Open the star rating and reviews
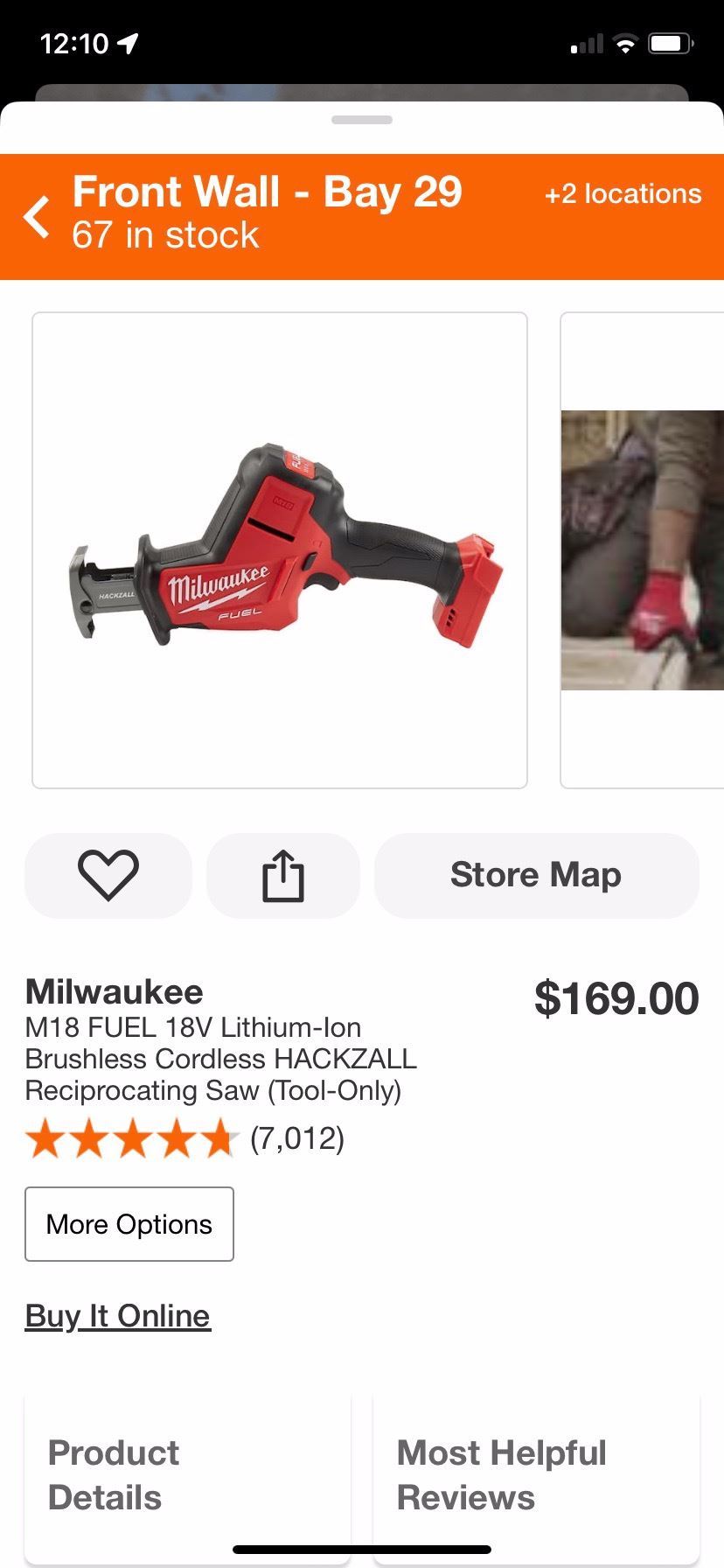 point(185,1139)
